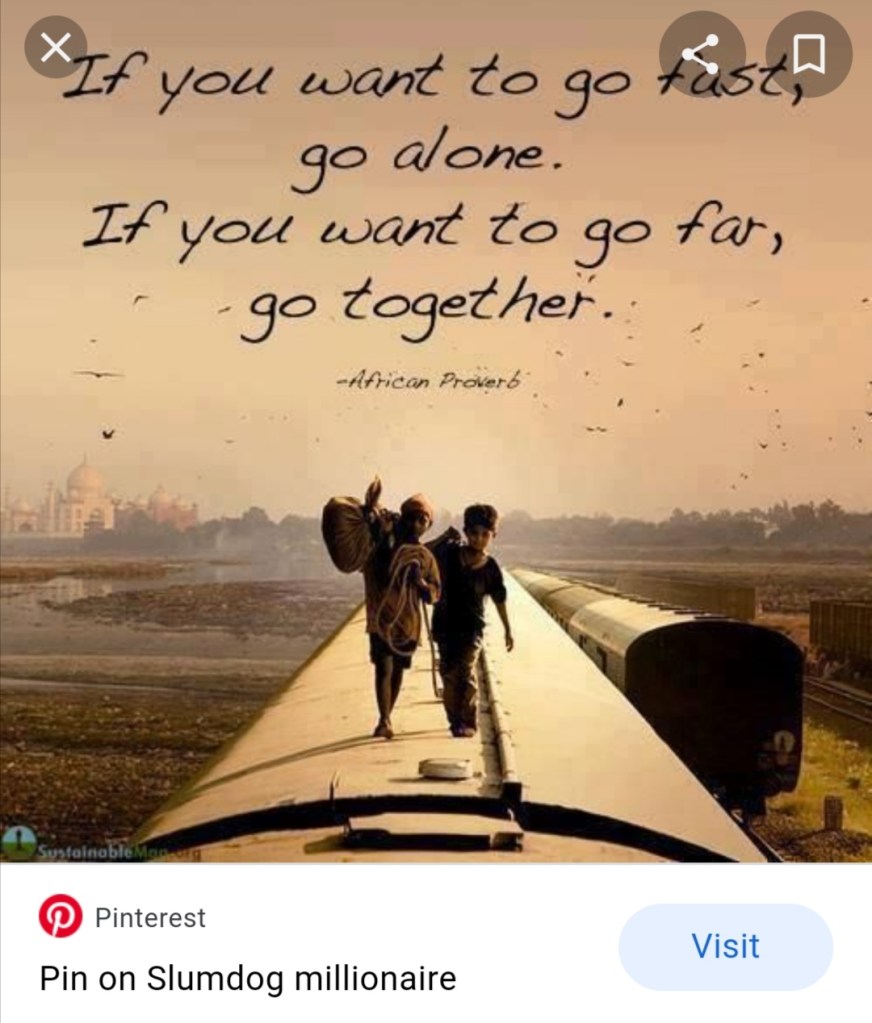Close the image preview
The height and width of the screenshot is (1023, 872).
pos(57,46)
